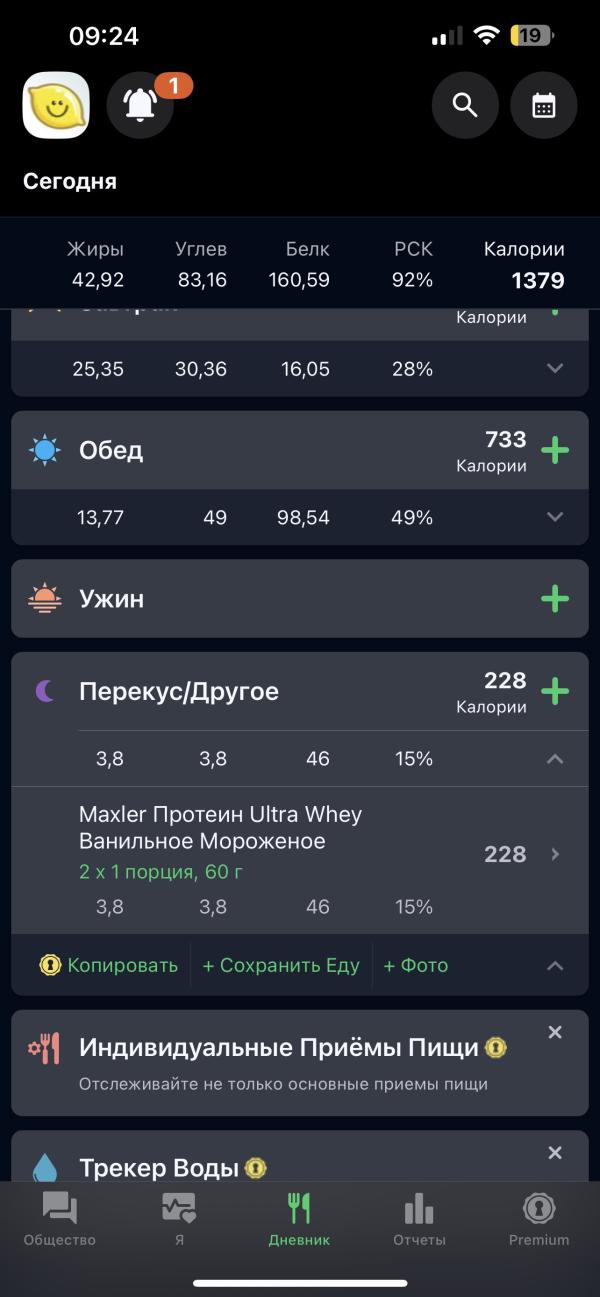Switch to the Я tab
This screenshot has width=600, height=1297.
[179, 1220]
